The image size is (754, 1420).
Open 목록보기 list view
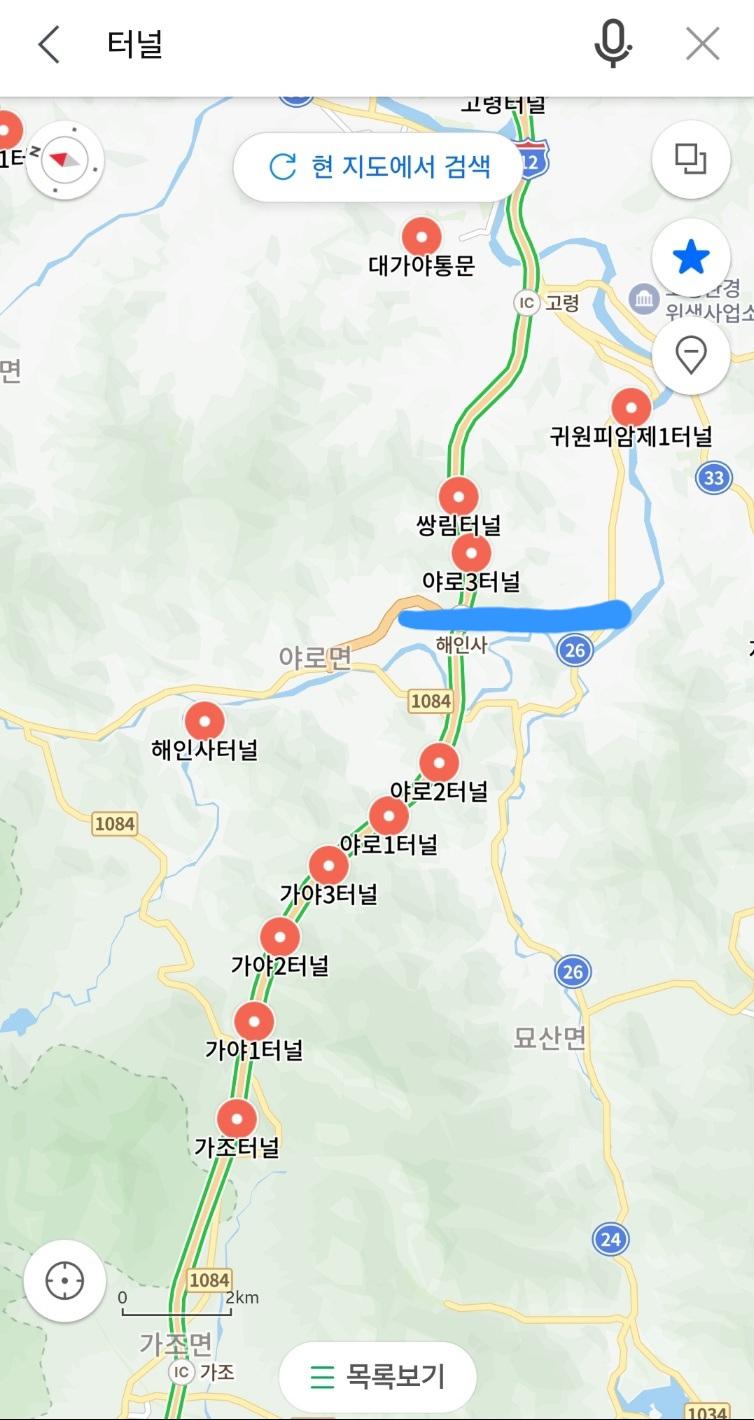click(377, 1377)
